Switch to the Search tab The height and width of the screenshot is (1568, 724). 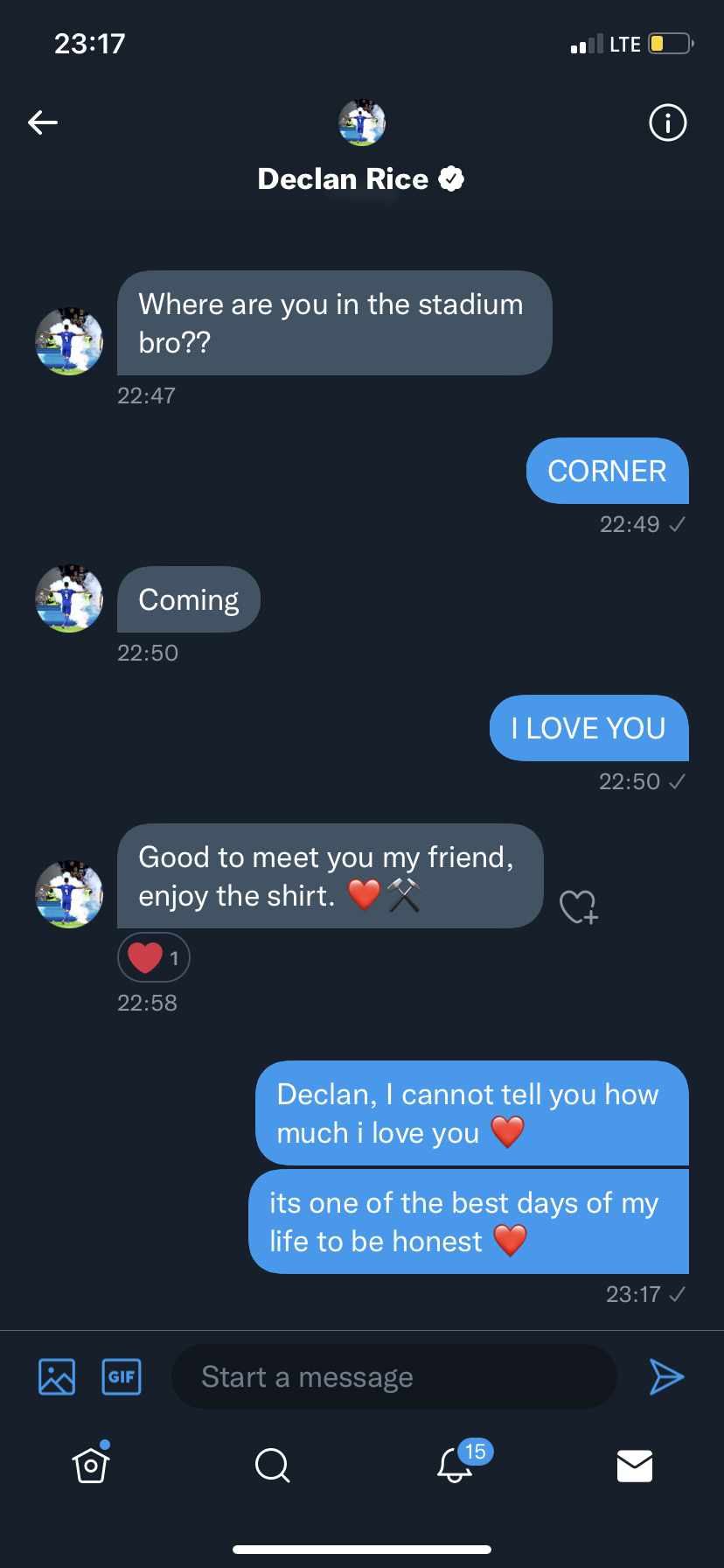[272, 1466]
